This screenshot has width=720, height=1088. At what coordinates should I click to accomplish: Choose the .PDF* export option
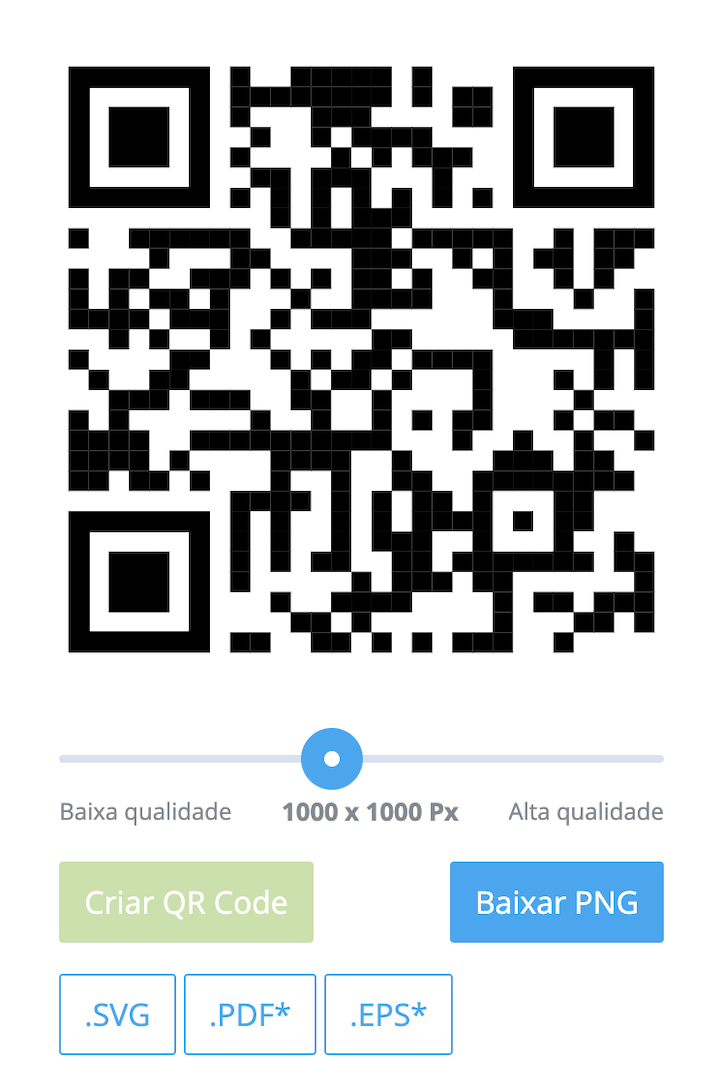pos(249,1013)
